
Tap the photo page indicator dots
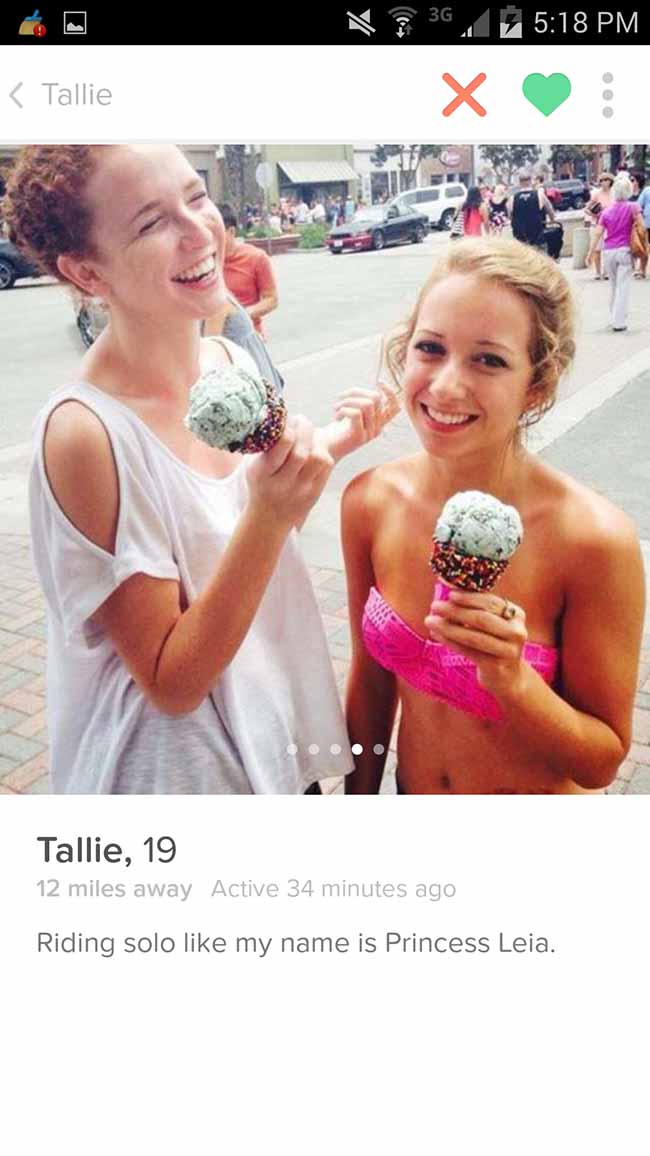tap(335, 749)
